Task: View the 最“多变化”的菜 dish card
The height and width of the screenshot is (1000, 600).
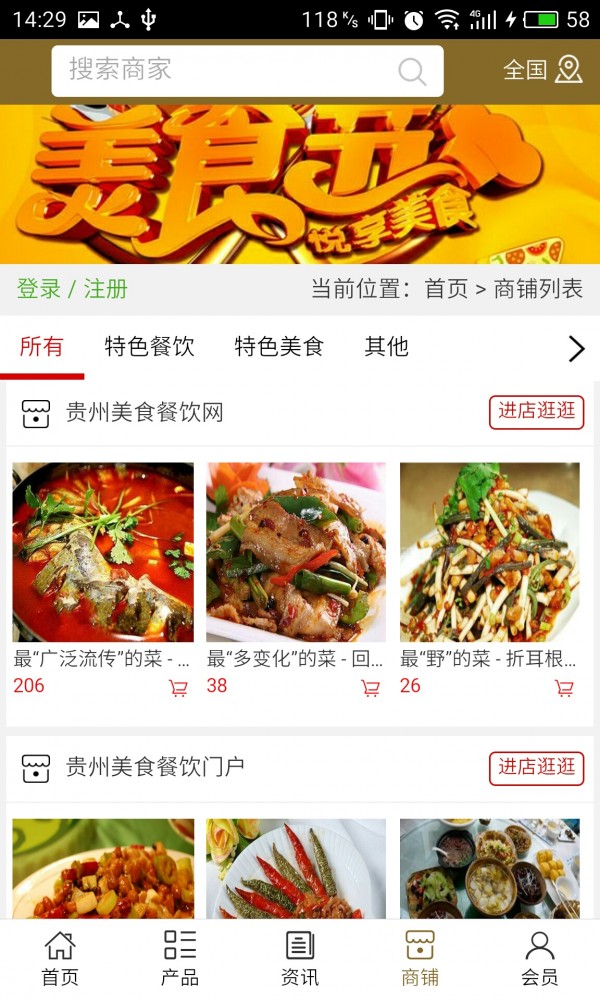Action: coord(296,552)
